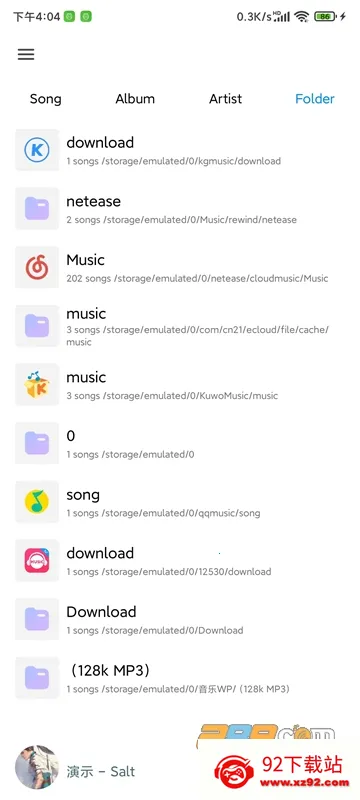This screenshot has height=800, width=360.
Task: Open the Music folder with 202 songs
Action: point(180,267)
